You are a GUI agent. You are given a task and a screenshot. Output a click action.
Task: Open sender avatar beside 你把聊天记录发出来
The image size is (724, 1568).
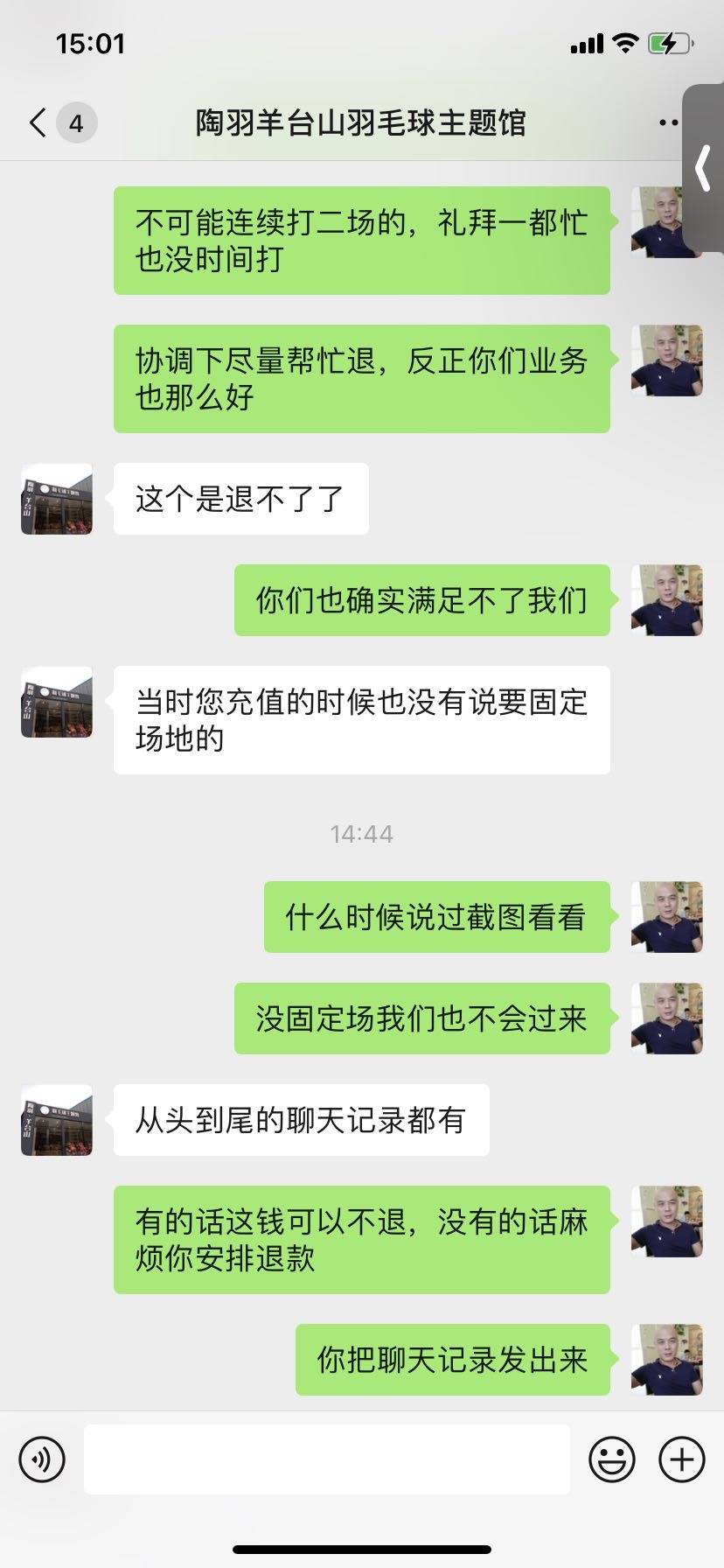tap(666, 1359)
